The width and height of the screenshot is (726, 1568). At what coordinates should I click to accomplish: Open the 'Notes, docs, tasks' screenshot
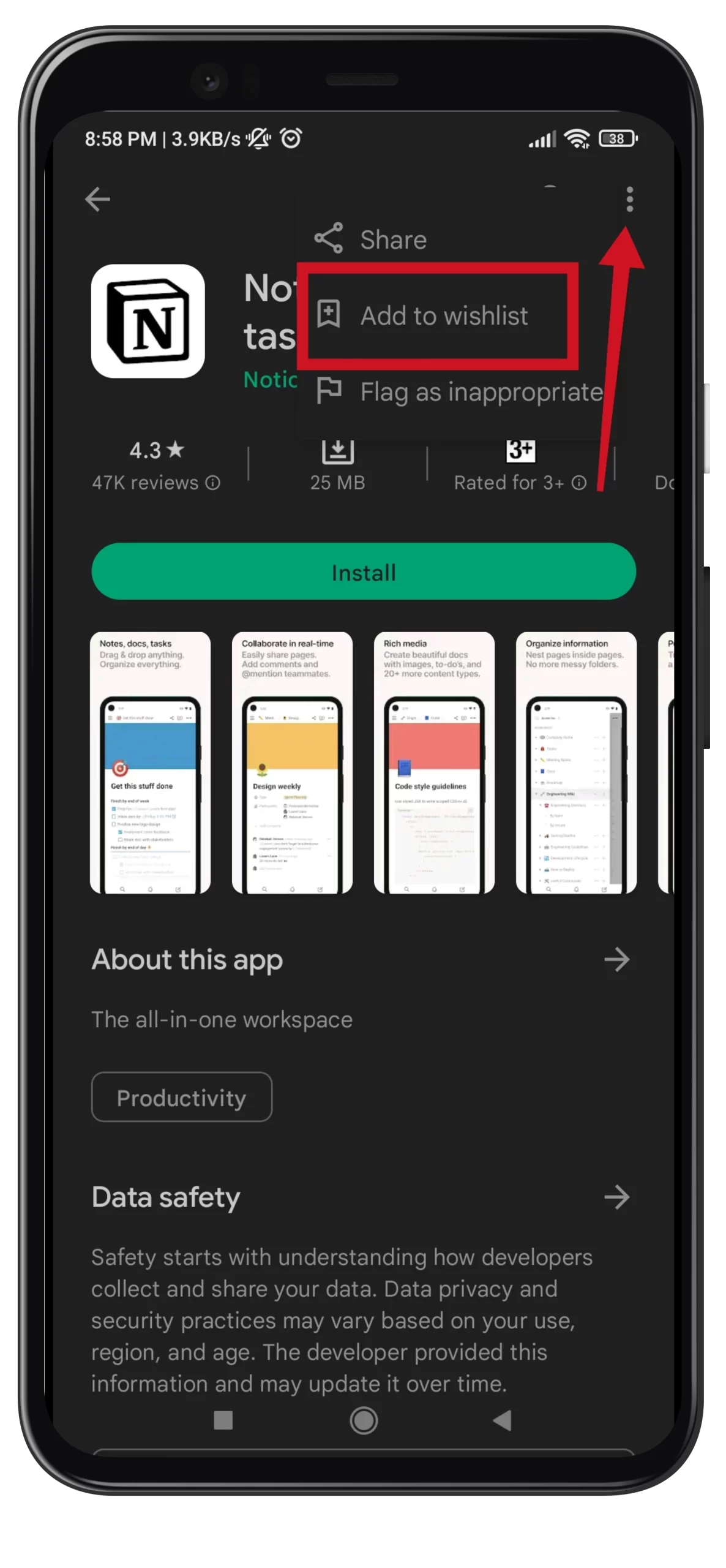coord(150,763)
